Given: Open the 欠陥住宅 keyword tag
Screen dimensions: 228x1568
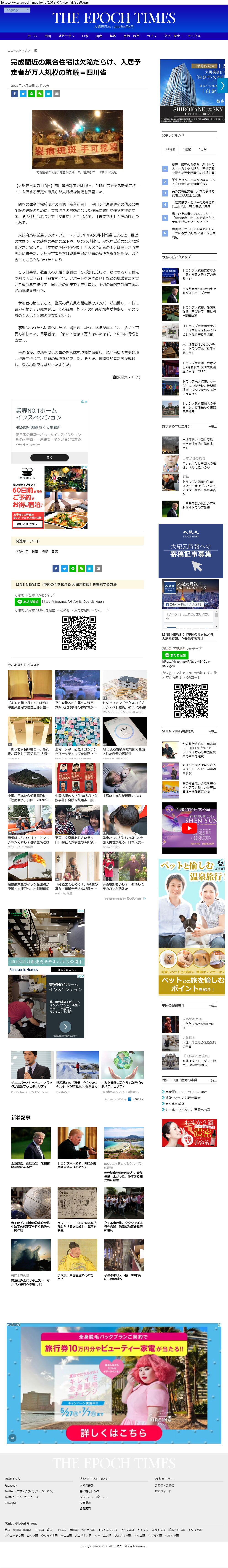Looking at the screenshot, I should pos(22,551).
